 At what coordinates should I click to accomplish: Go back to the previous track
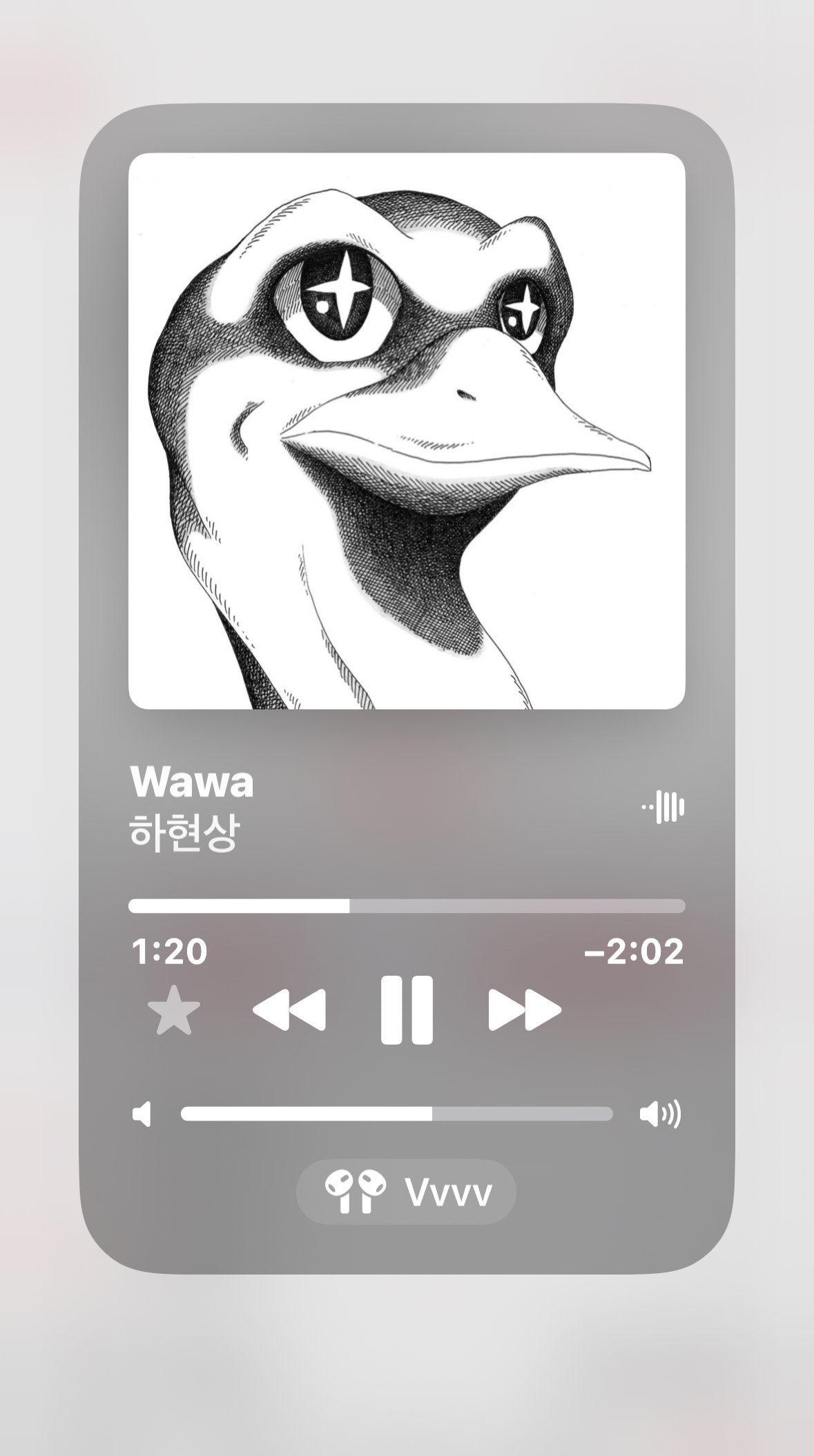(289, 1010)
